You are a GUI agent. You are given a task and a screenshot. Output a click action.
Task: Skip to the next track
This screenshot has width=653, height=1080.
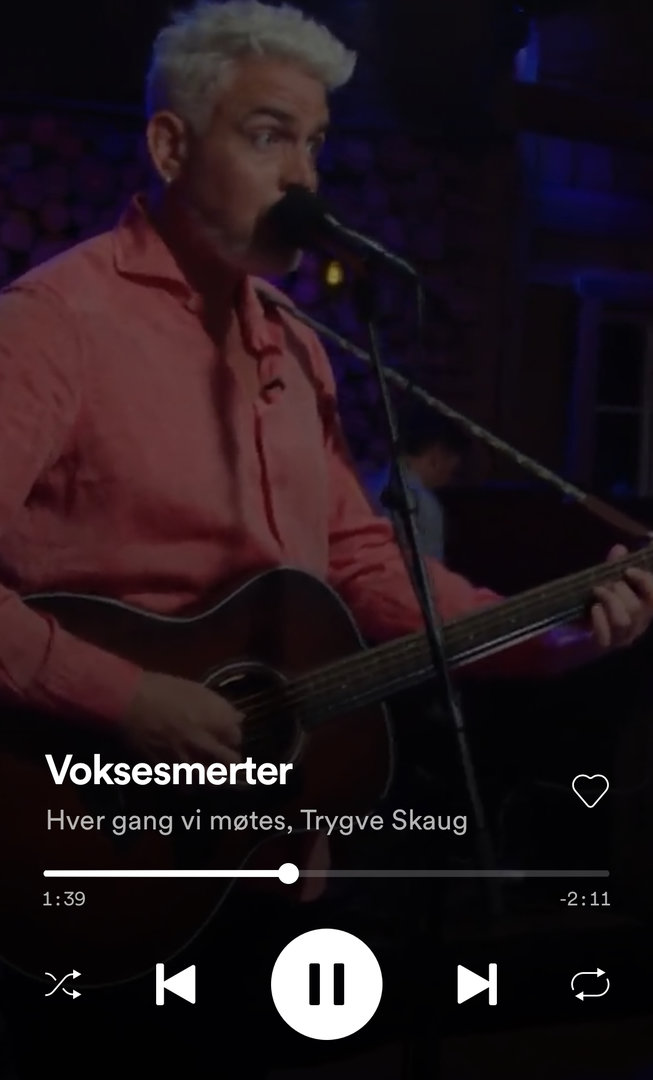477,984
